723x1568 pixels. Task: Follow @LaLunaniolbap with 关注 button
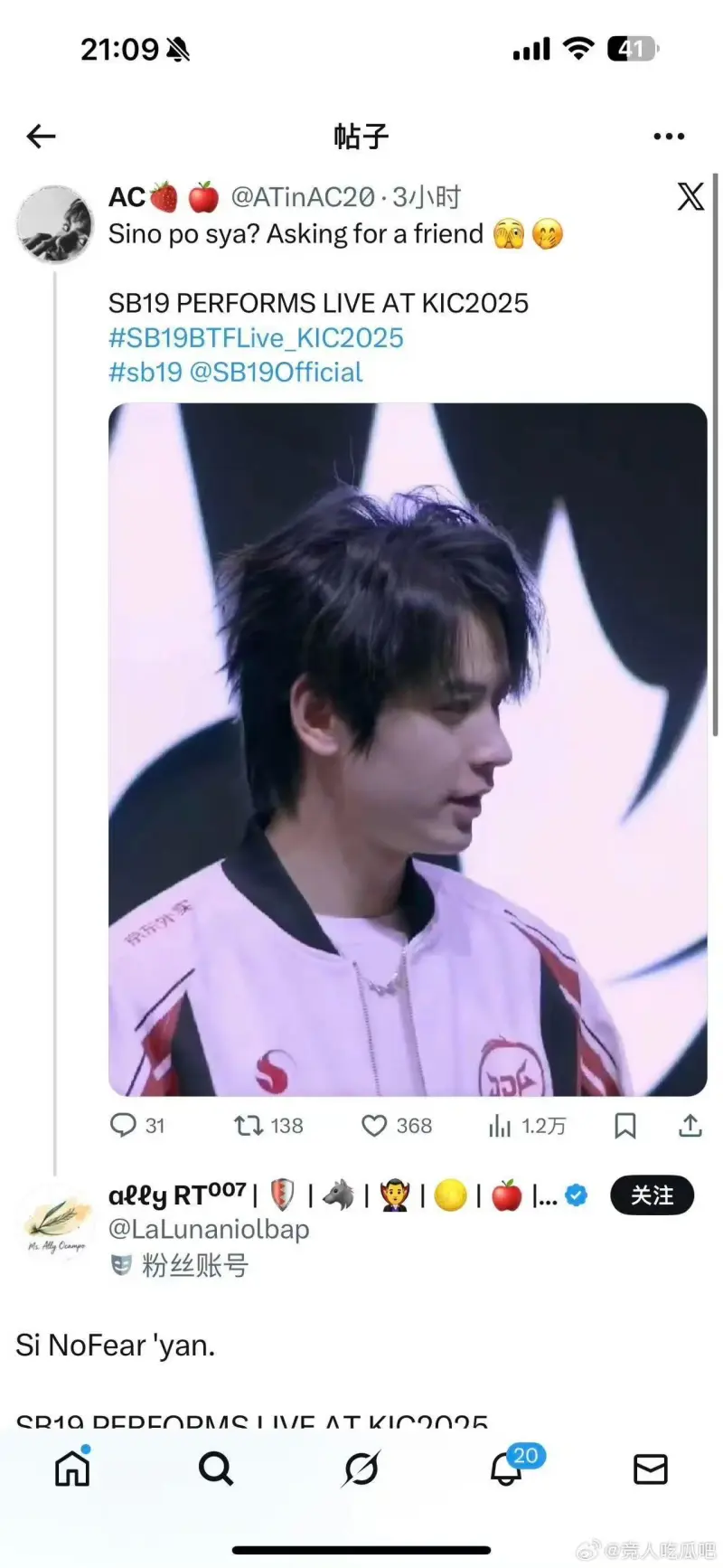click(x=652, y=1195)
